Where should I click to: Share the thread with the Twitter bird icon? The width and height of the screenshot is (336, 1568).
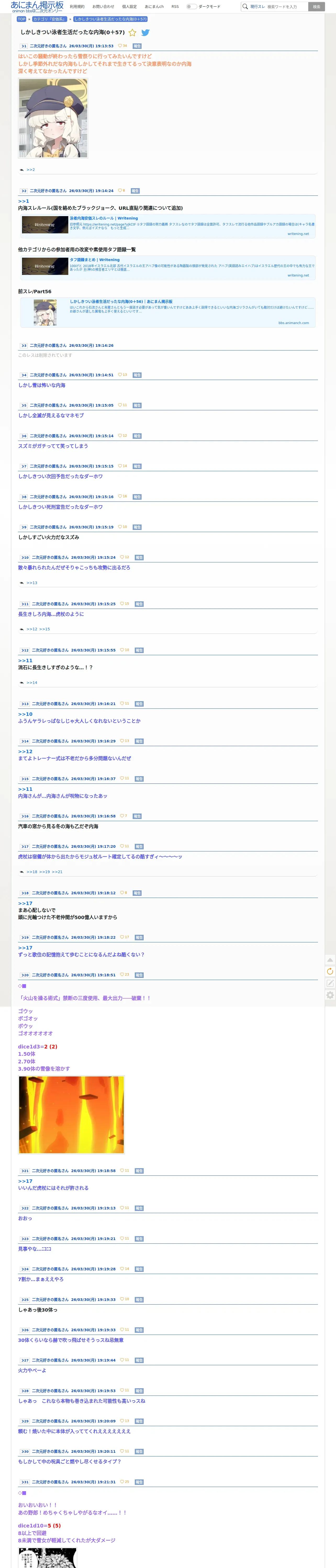click(145, 33)
